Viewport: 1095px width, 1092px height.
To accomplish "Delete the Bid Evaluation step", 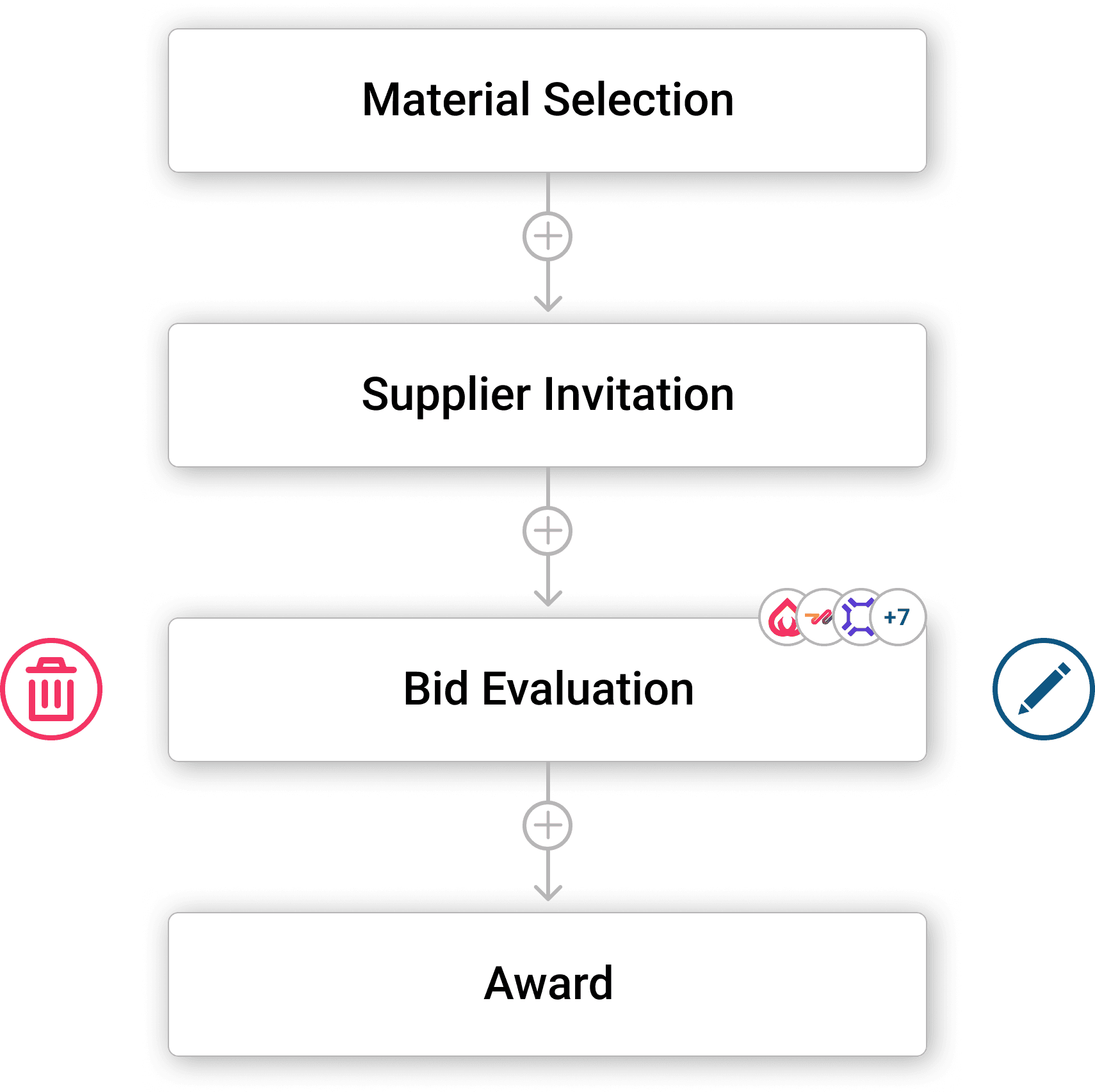I will 51,689.
